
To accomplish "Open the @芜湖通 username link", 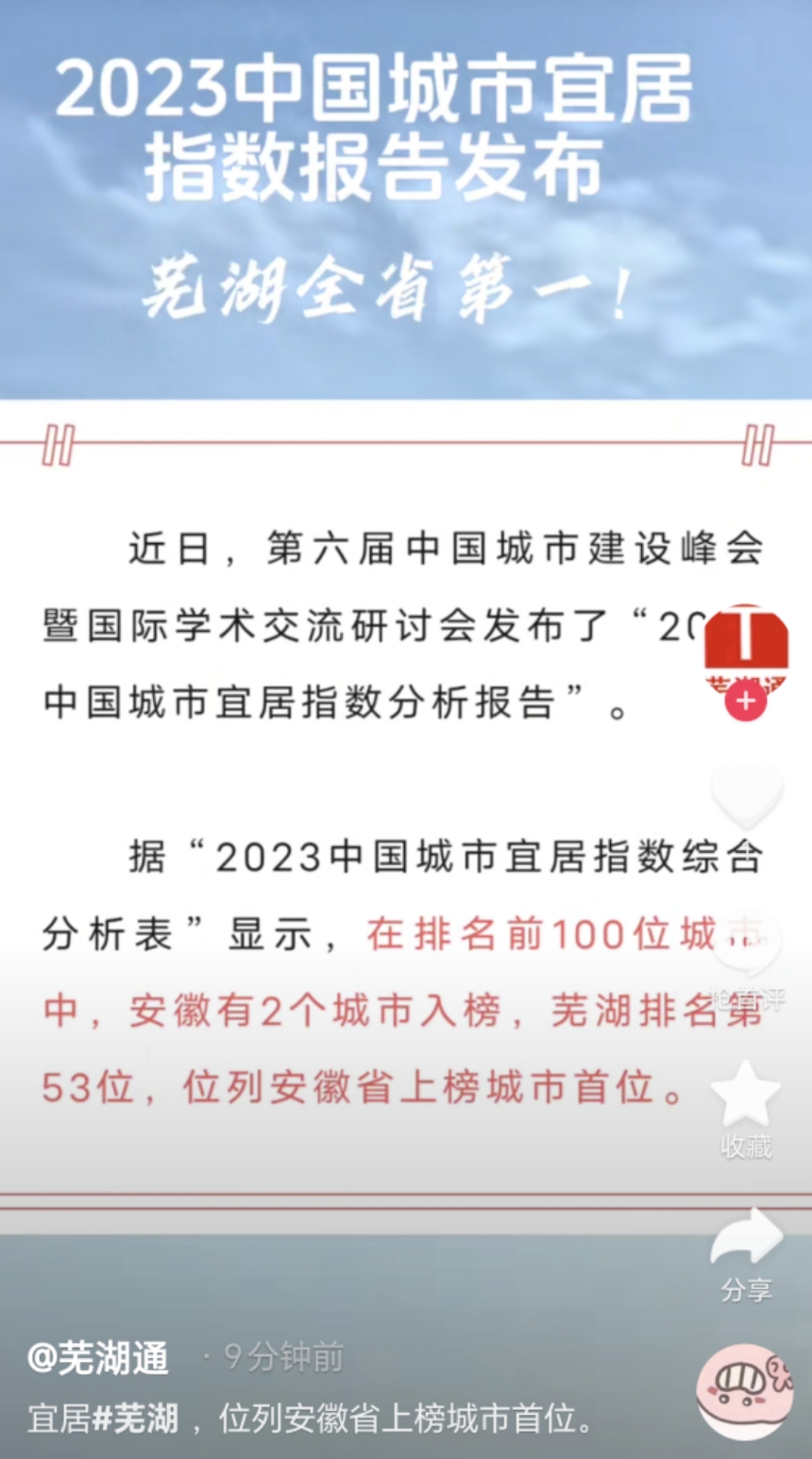I will pyautogui.click(x=98, y=1359).
